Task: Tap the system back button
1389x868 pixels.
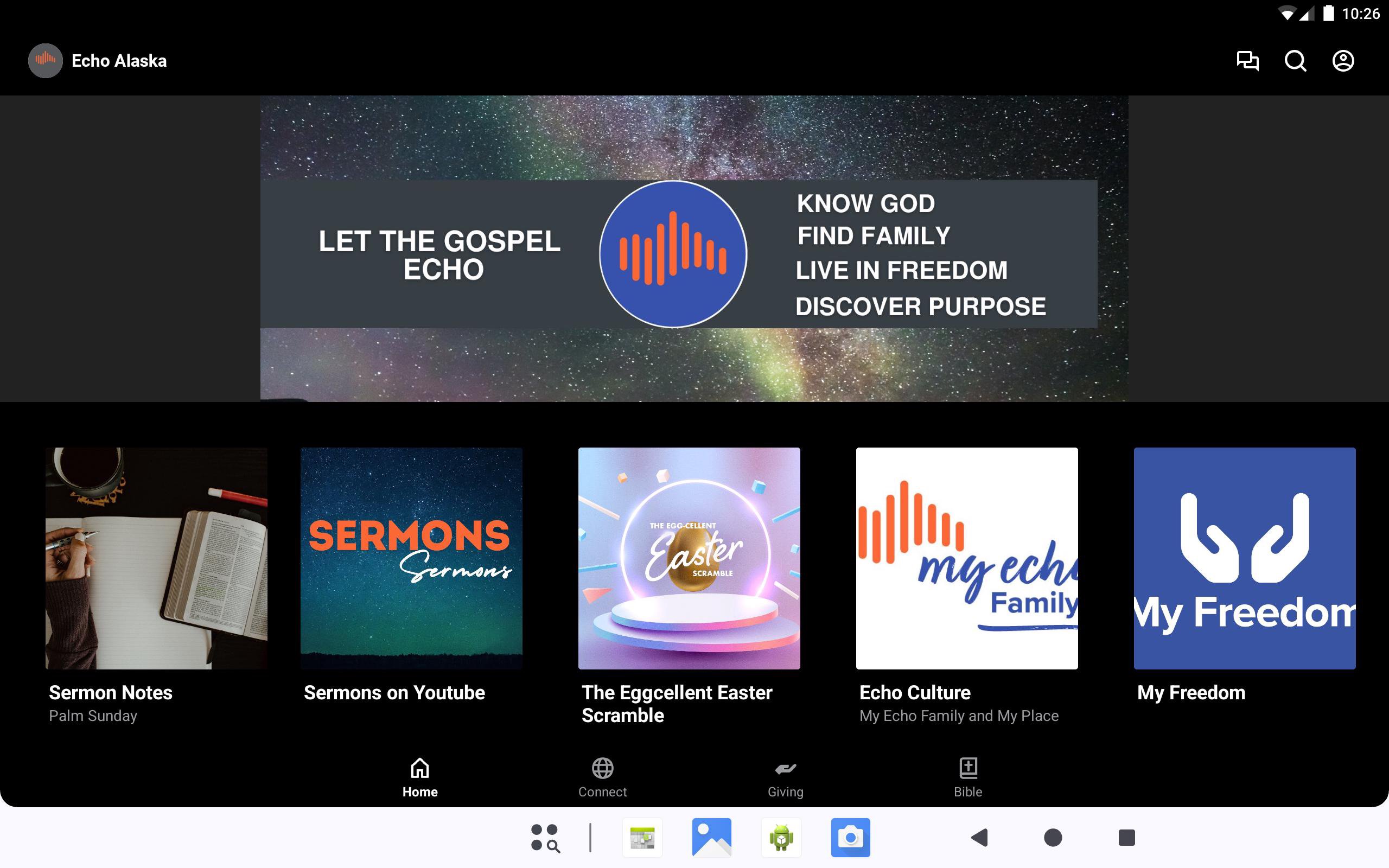Action: [x=979, y=838]
